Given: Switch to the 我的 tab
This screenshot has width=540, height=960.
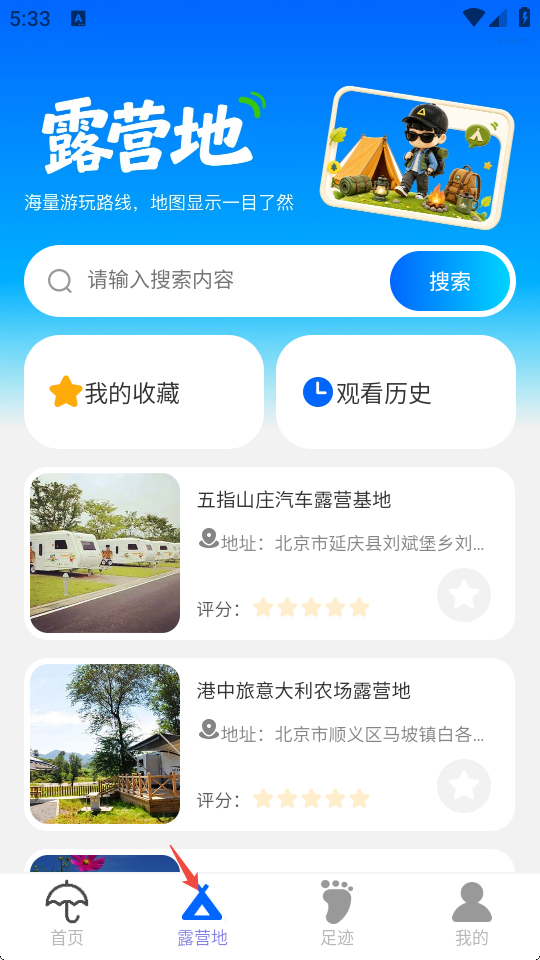Looking at the screenshot, I should pyautogui.click(x=472, y=914).
